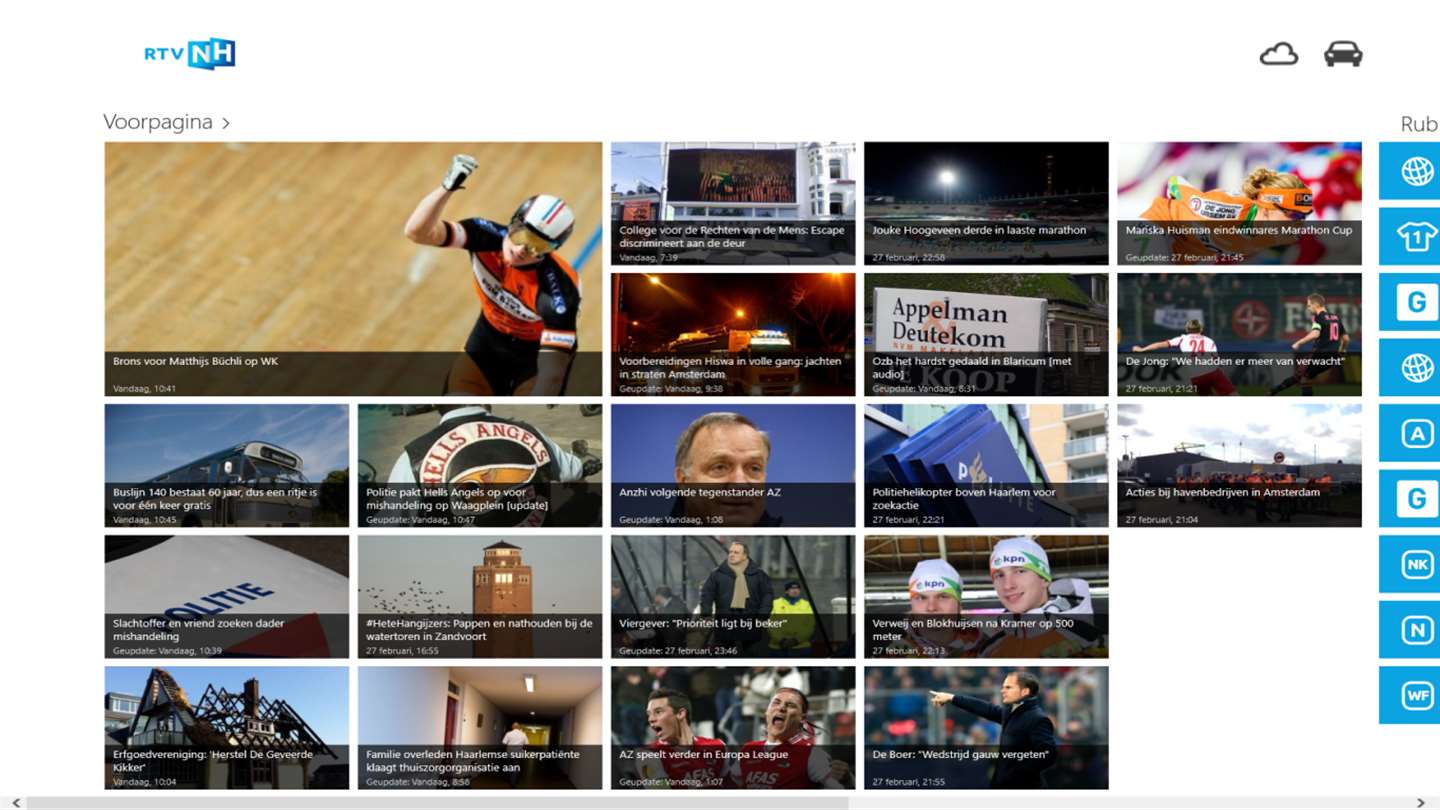Open the traffic car icon
Image resolution: width=1440 pixels, height=810 pixels.
pyautogui.click(x=1343, y=54)
